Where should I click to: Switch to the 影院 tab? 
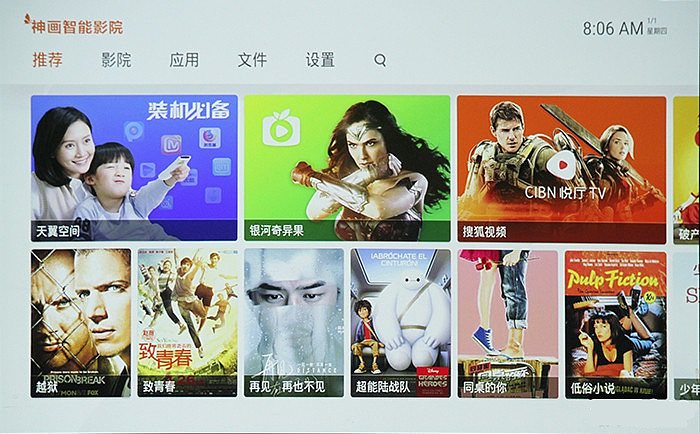pos(116,60)
